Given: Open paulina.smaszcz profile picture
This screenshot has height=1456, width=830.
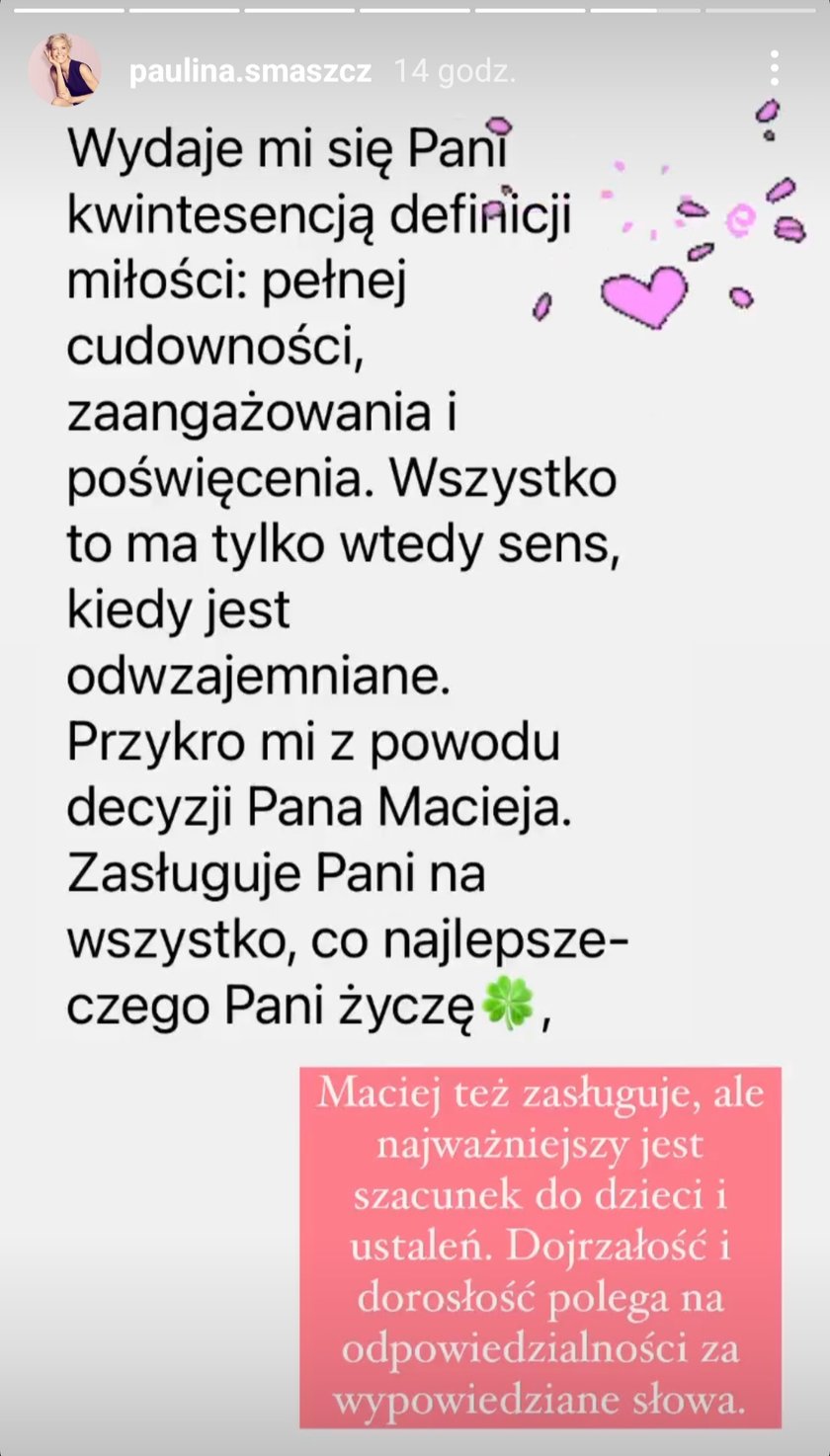Looking at the screenshot, I should pos(64,70).
